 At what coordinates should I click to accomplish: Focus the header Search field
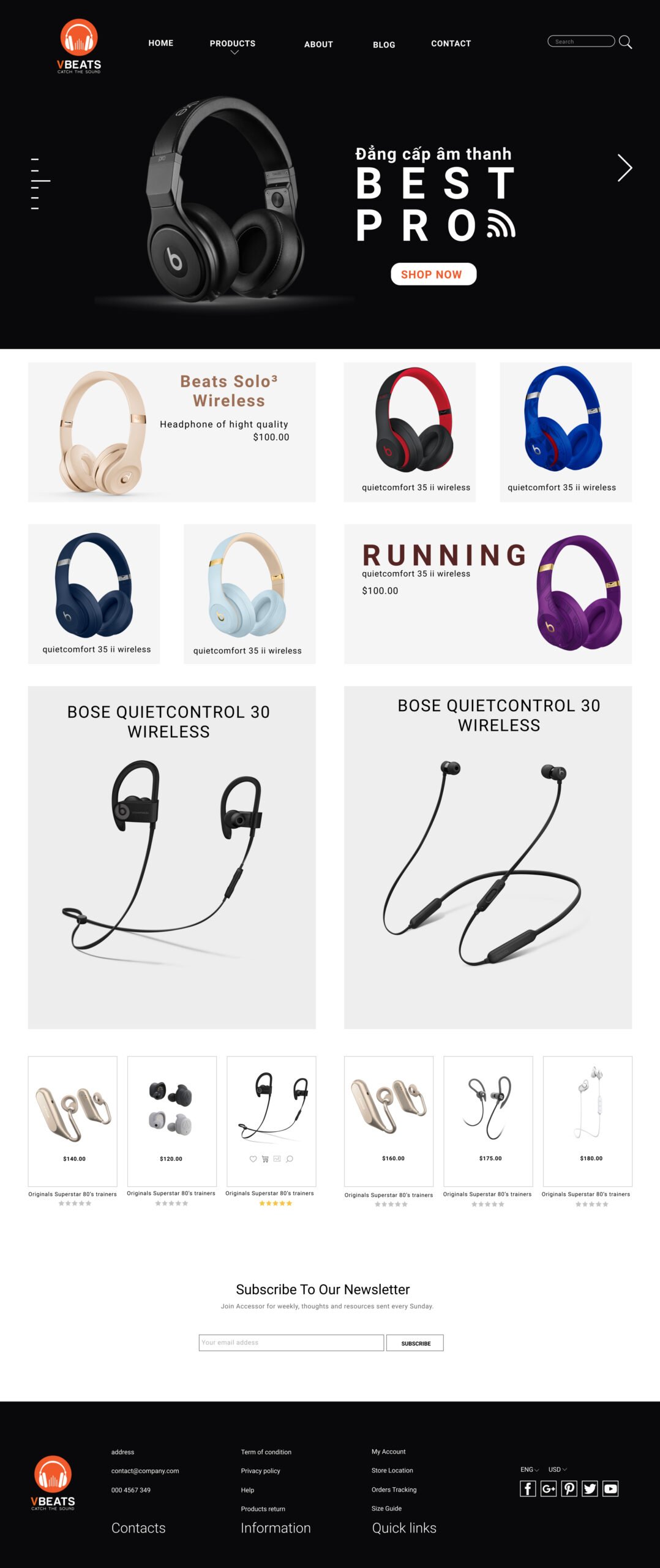tap(580, 42)
